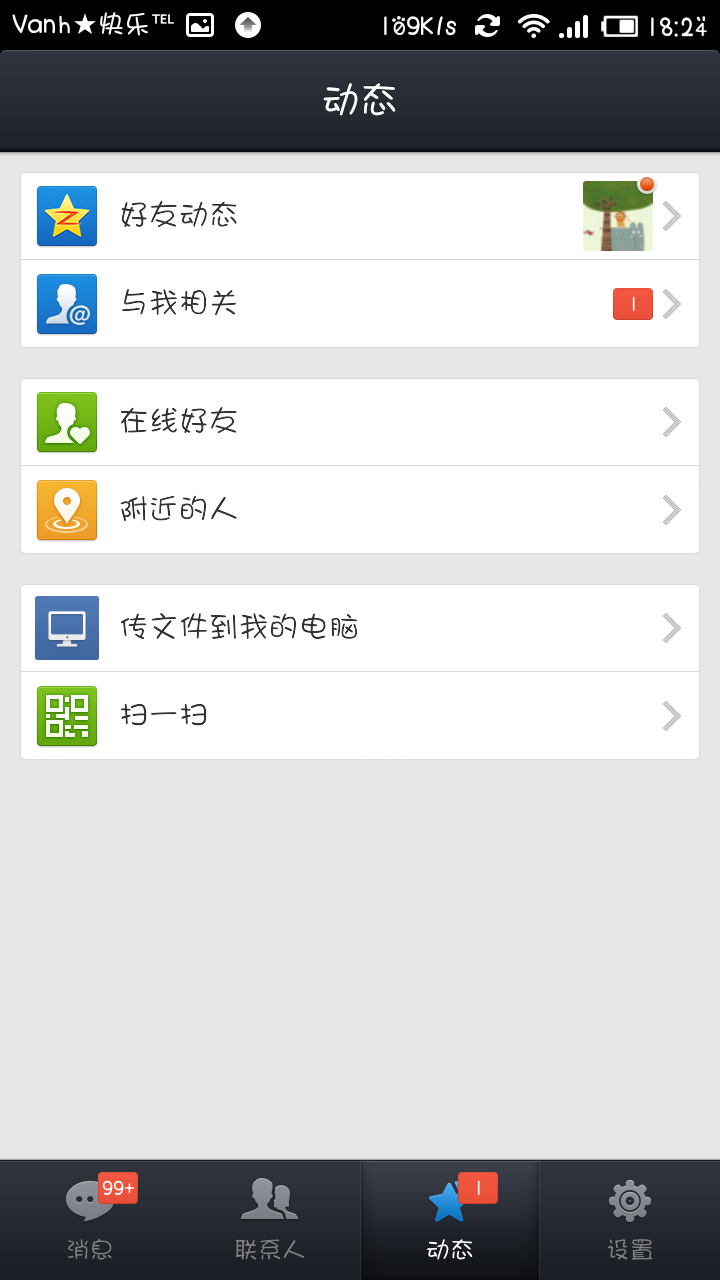Image resolution: width=720 pixels, height=1280 pixels.
Task: Launch the 扫一扫 scanner
Action: click(360, 716)
